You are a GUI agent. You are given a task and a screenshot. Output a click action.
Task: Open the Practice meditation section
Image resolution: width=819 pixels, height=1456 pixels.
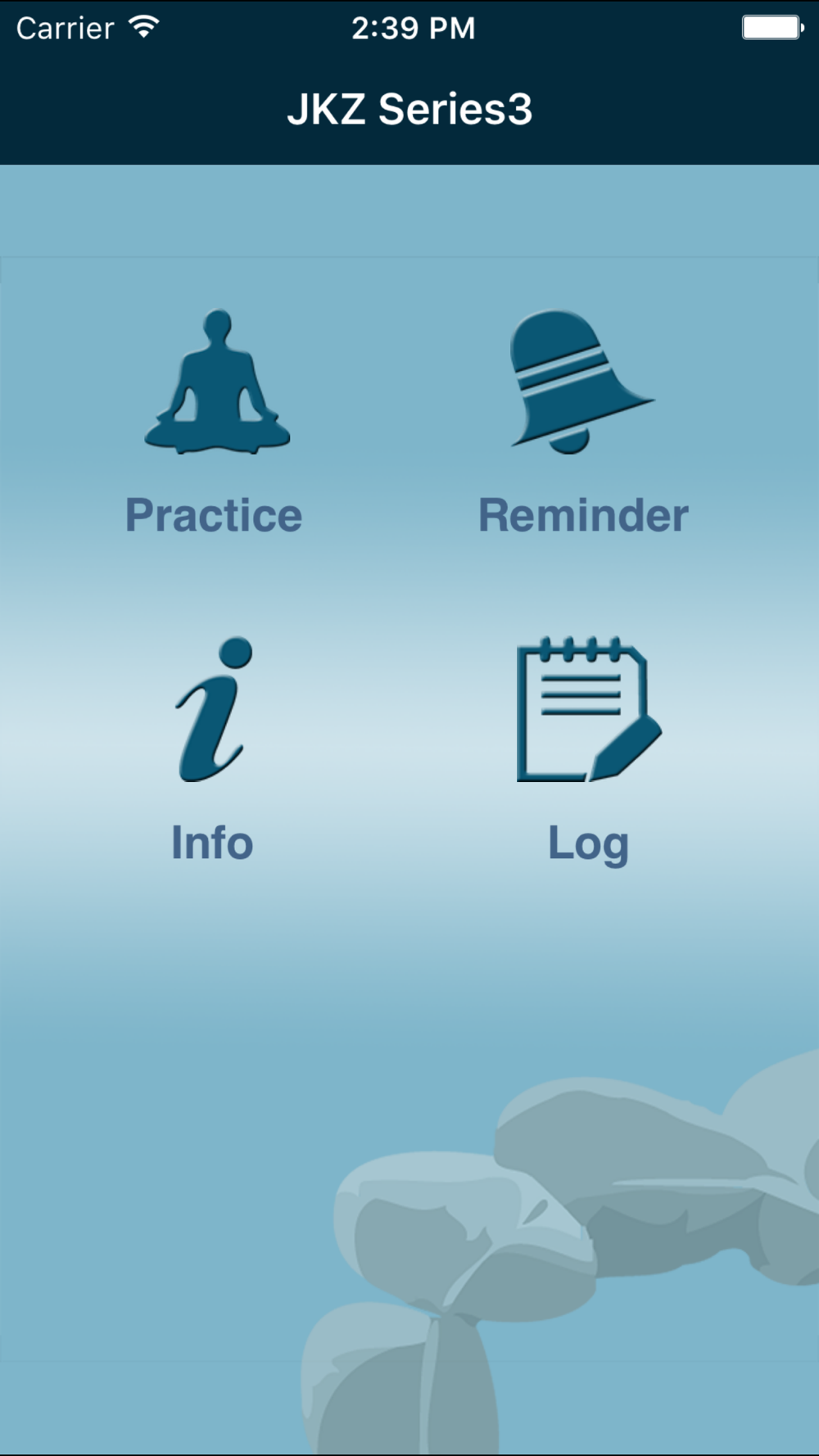click(215, 422)
